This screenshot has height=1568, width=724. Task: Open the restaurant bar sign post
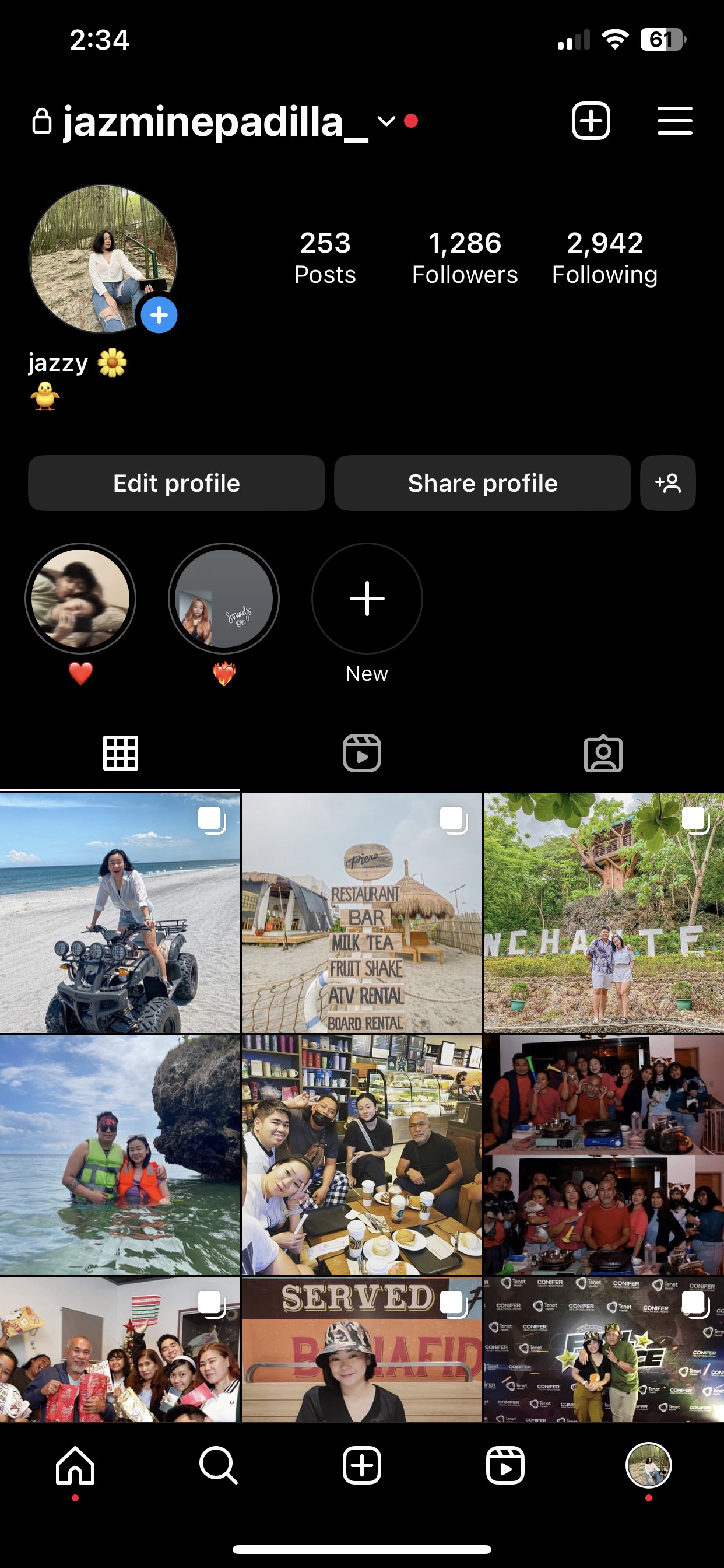click(x=362, y=913)
